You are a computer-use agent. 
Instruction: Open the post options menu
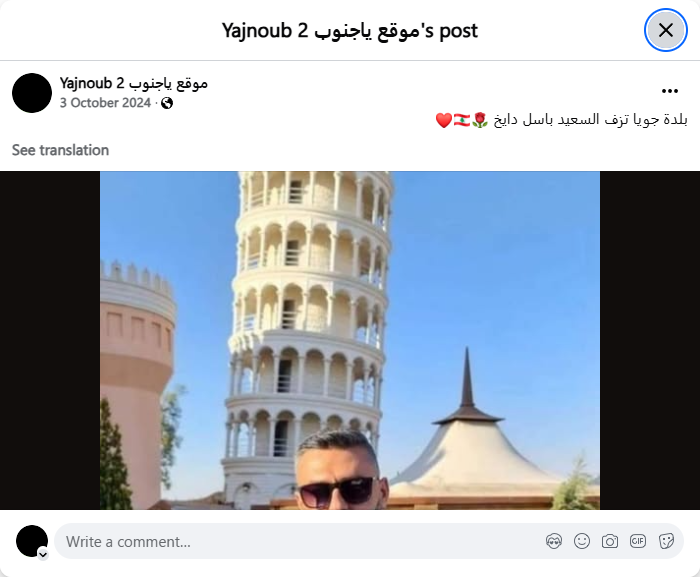670,91
